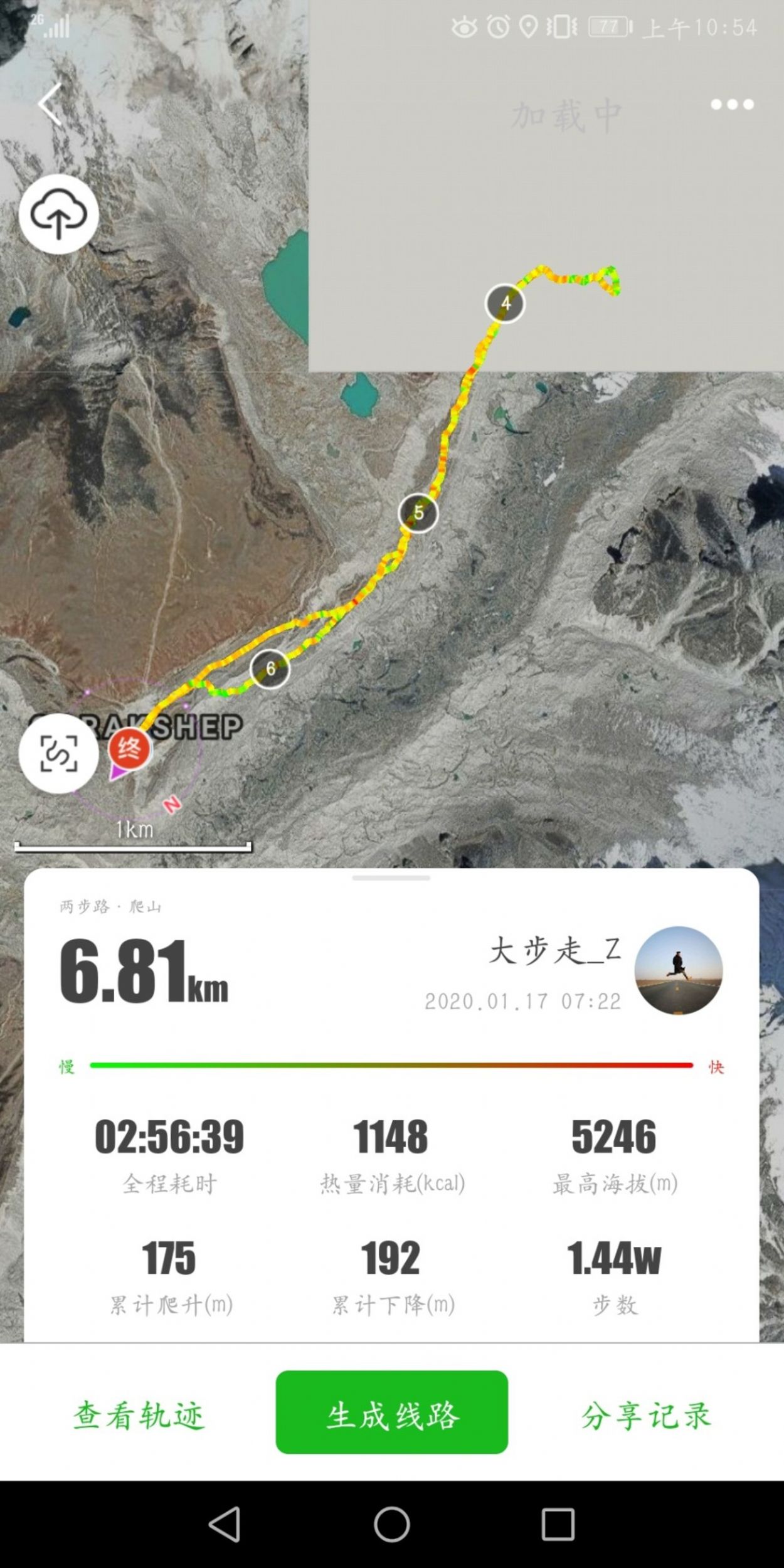This screenshot has height=1568, width=784.
Task: Tap 分享记录 to share this record
Action: tap(645, 1416)
